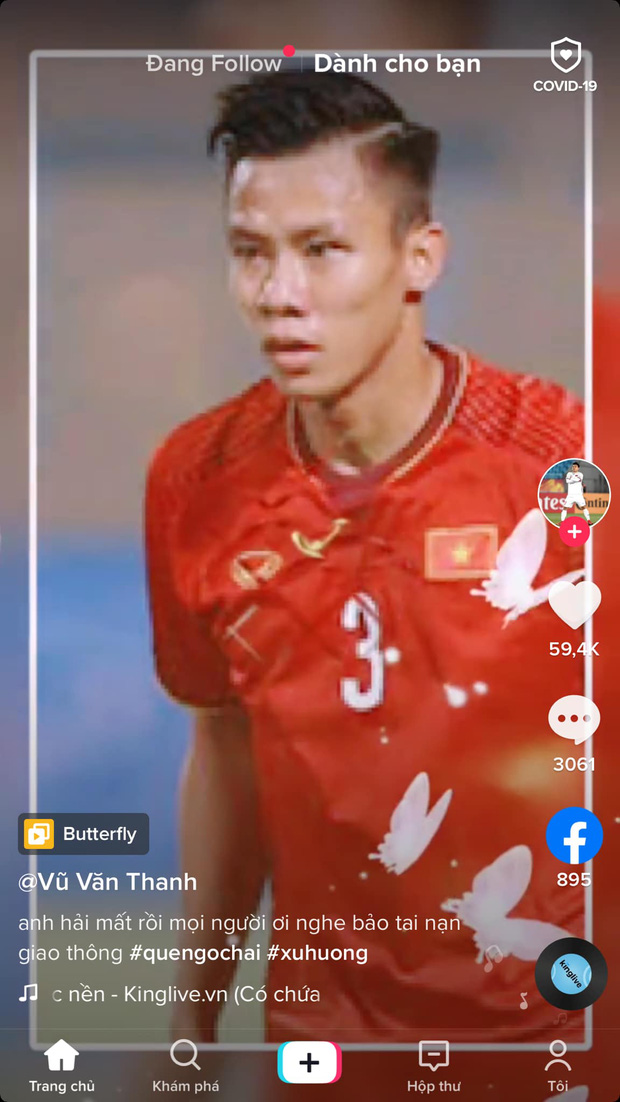The height and width of the screenshot is (1102, 620).
Task: Open the Khám phá tab
Action: click(x=185, y=1066)
